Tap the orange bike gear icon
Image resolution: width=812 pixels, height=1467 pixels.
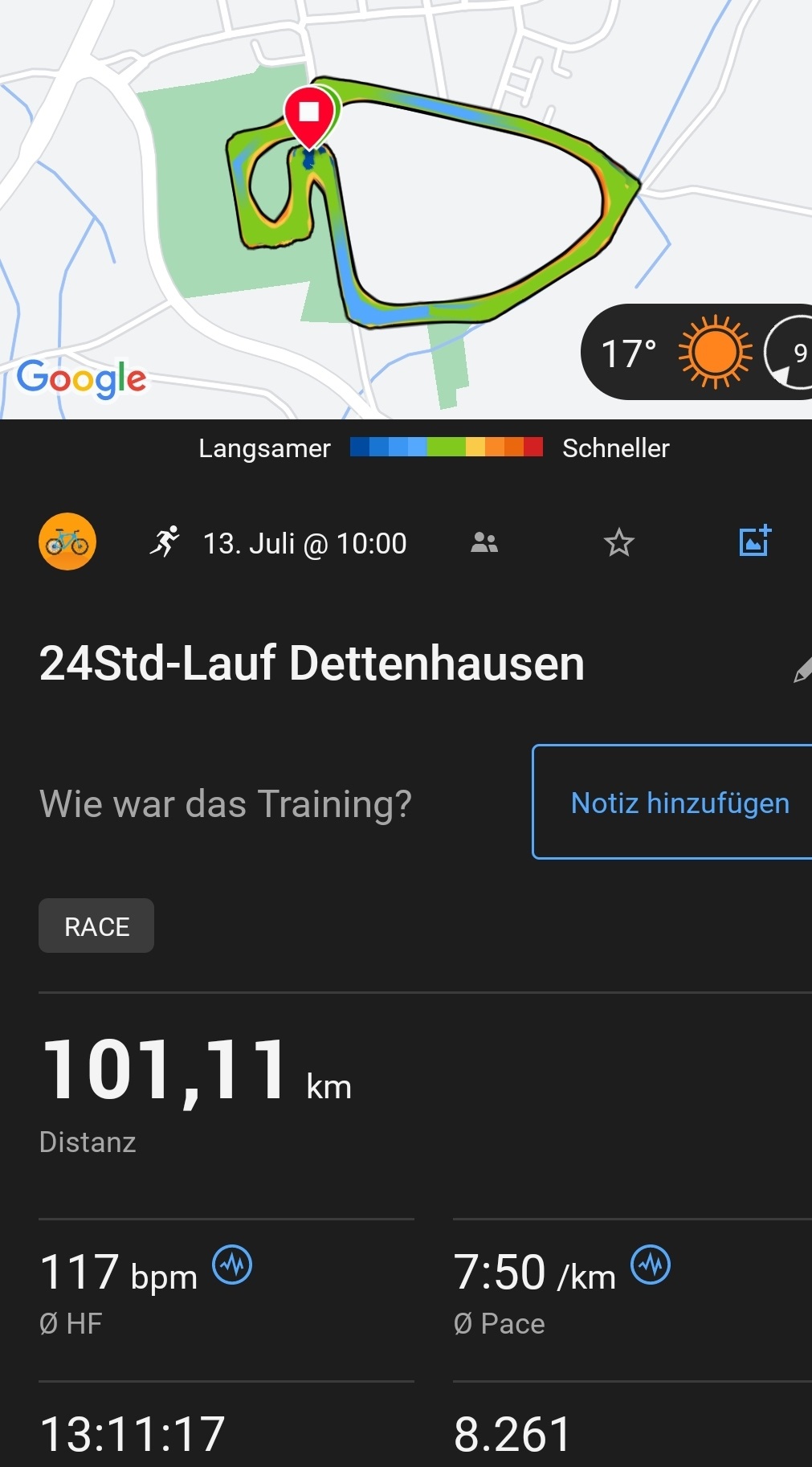67,542
